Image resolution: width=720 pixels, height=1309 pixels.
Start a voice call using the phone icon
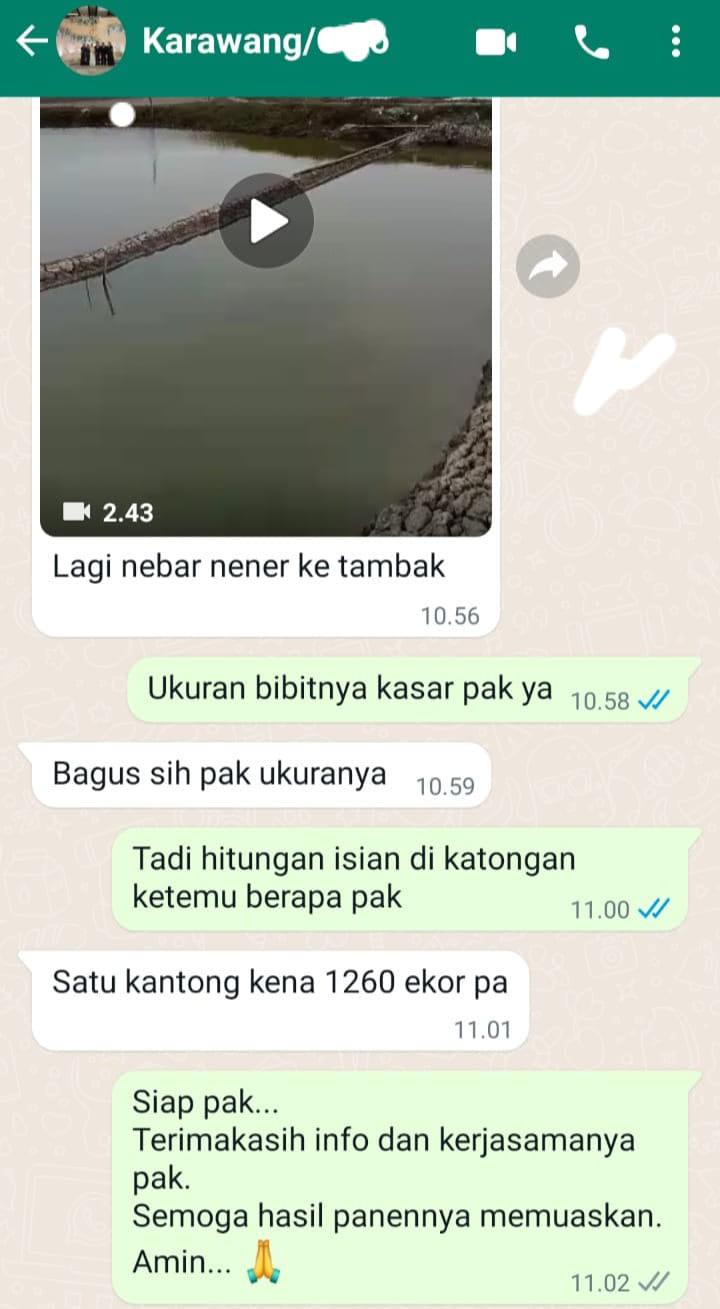[x=592, y=43]
